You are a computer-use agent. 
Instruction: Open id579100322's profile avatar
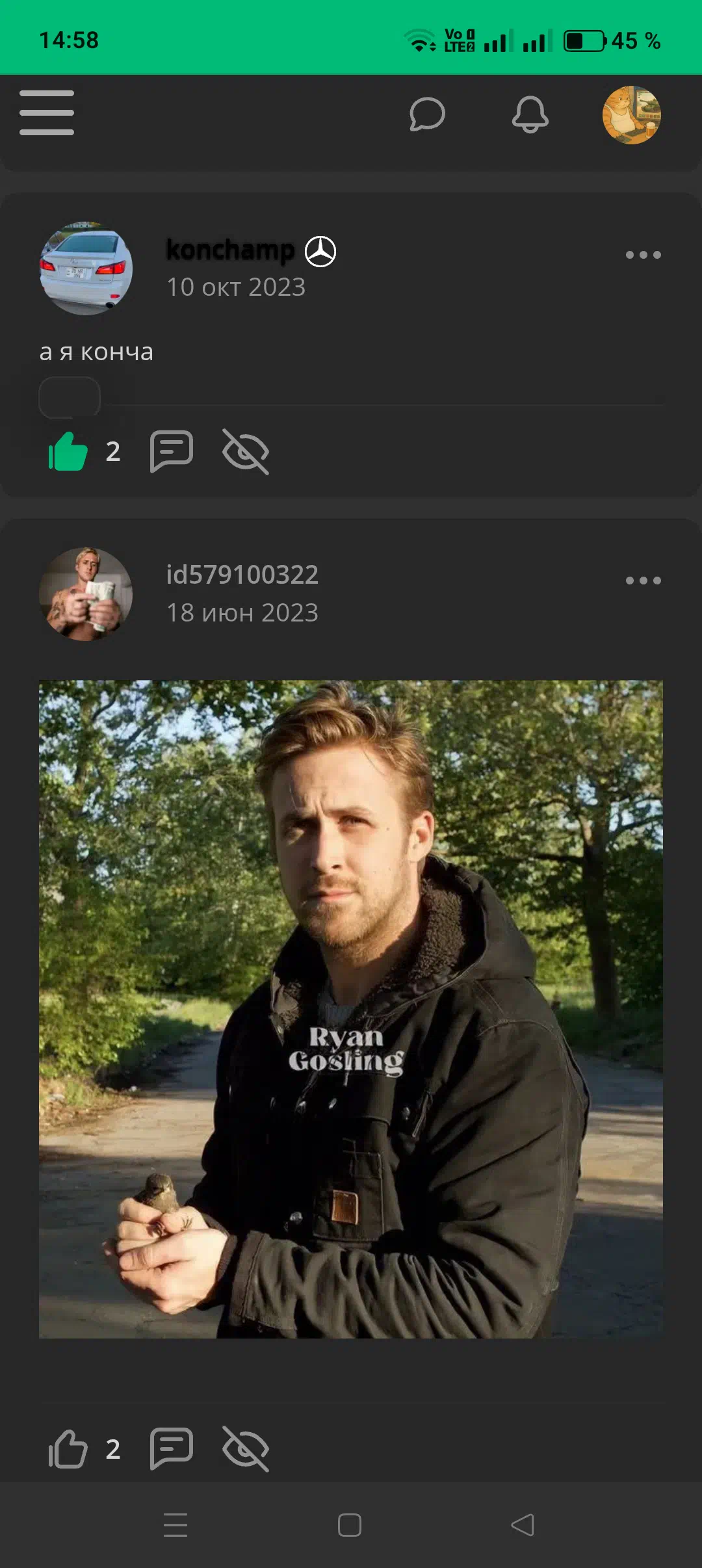[86, 594]
